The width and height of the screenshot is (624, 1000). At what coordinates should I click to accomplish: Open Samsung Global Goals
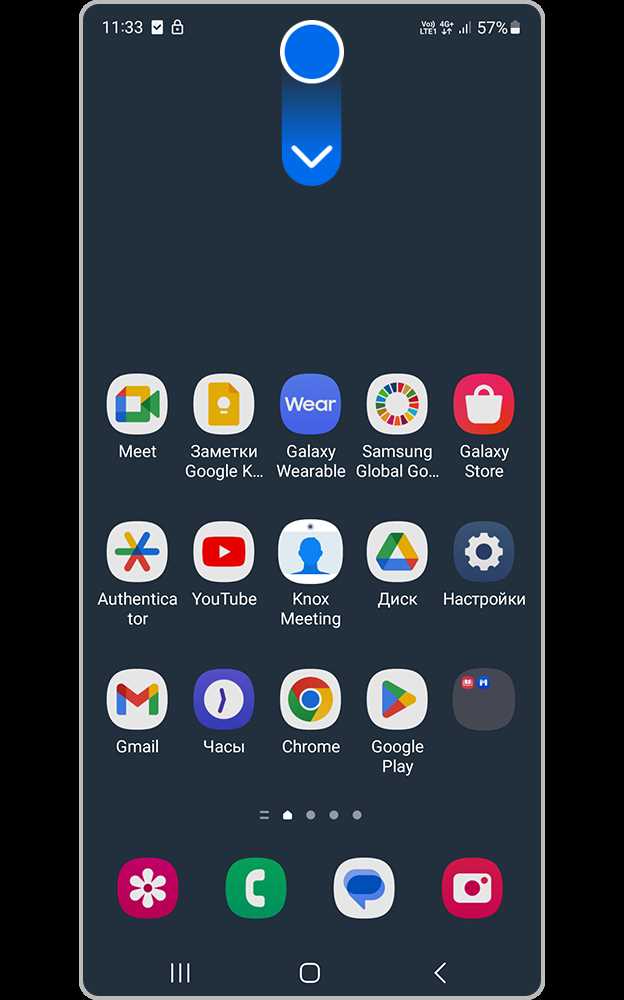[x=397, y=405]
